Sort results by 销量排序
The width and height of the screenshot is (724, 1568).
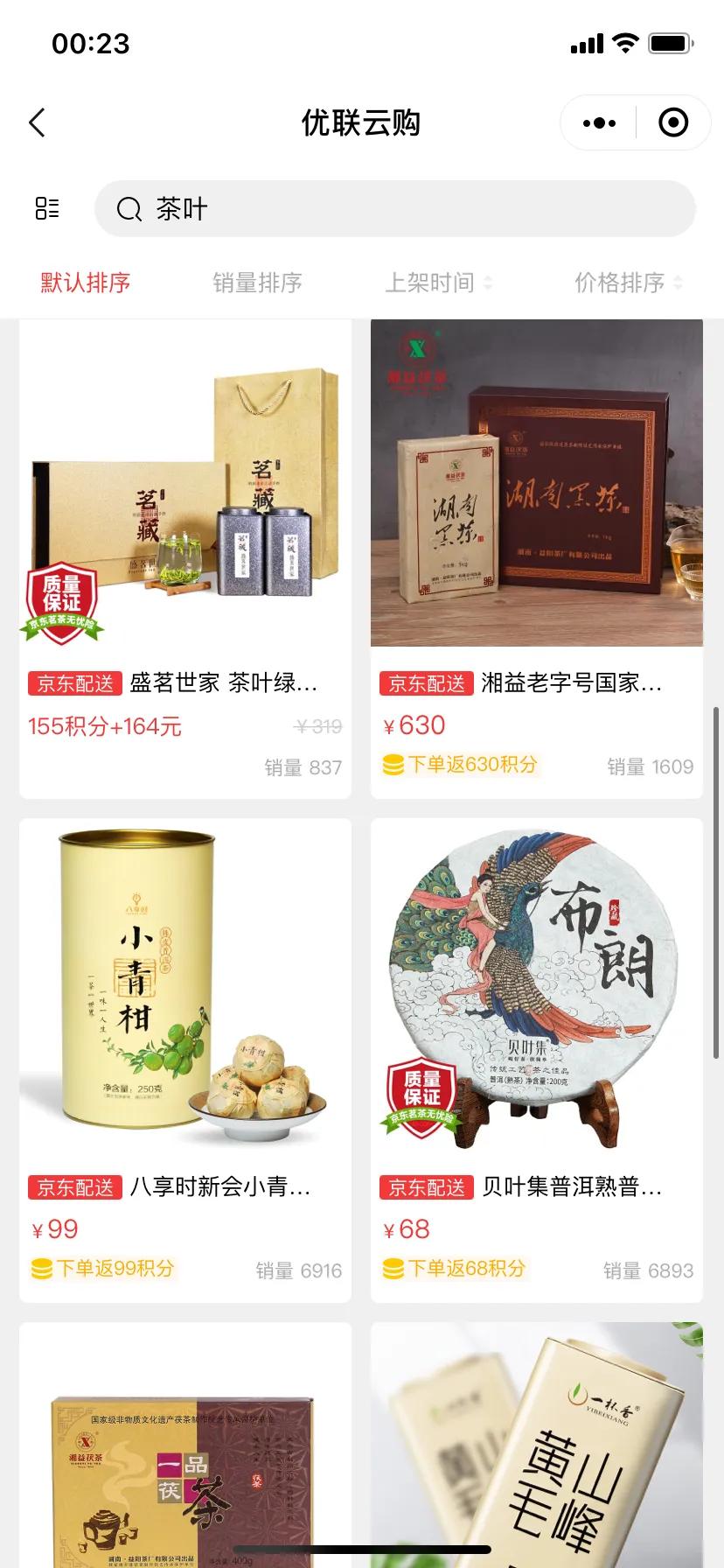pos(257,283)
